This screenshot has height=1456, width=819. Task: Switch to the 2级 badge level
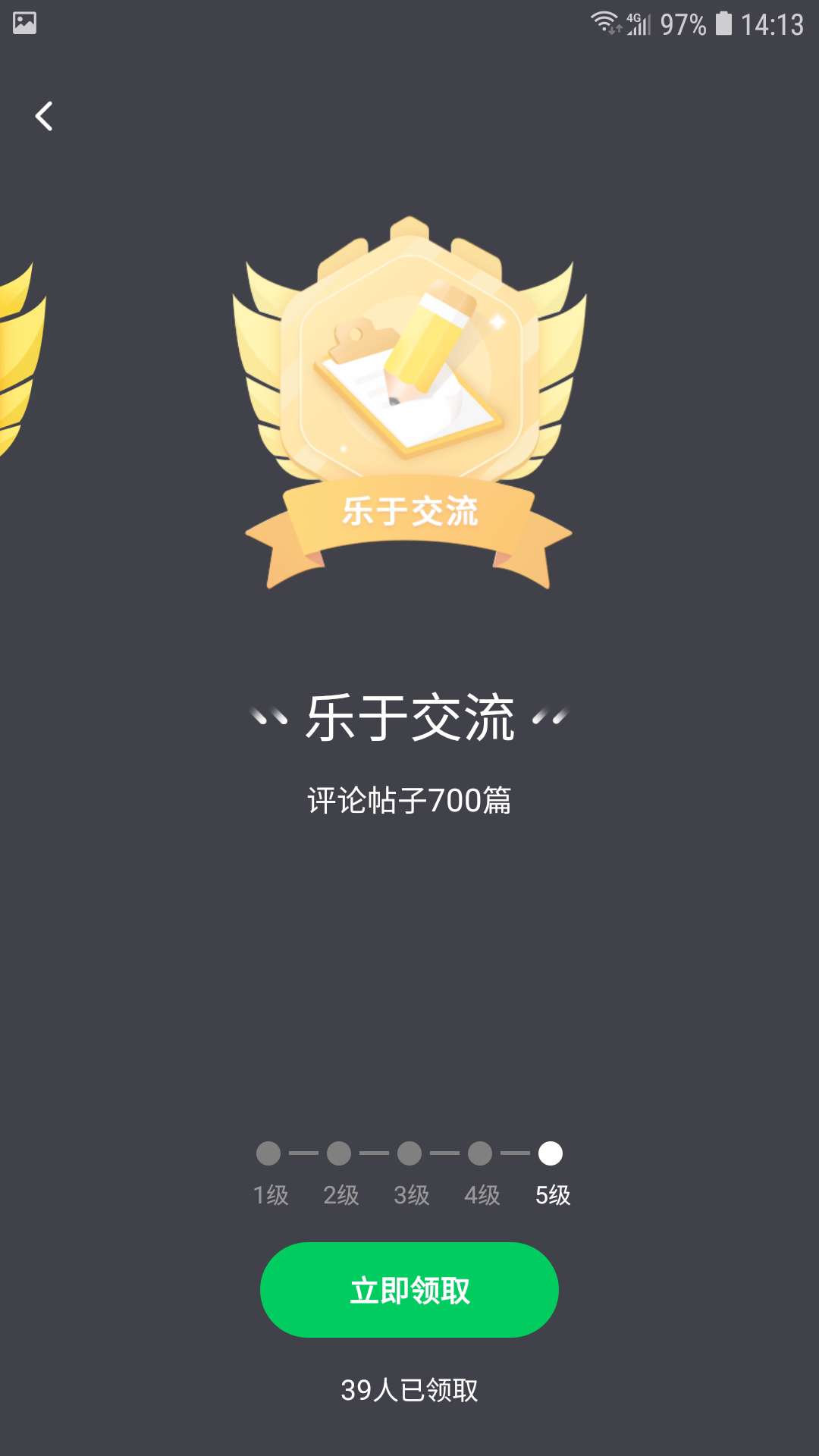pos(340,1153)
